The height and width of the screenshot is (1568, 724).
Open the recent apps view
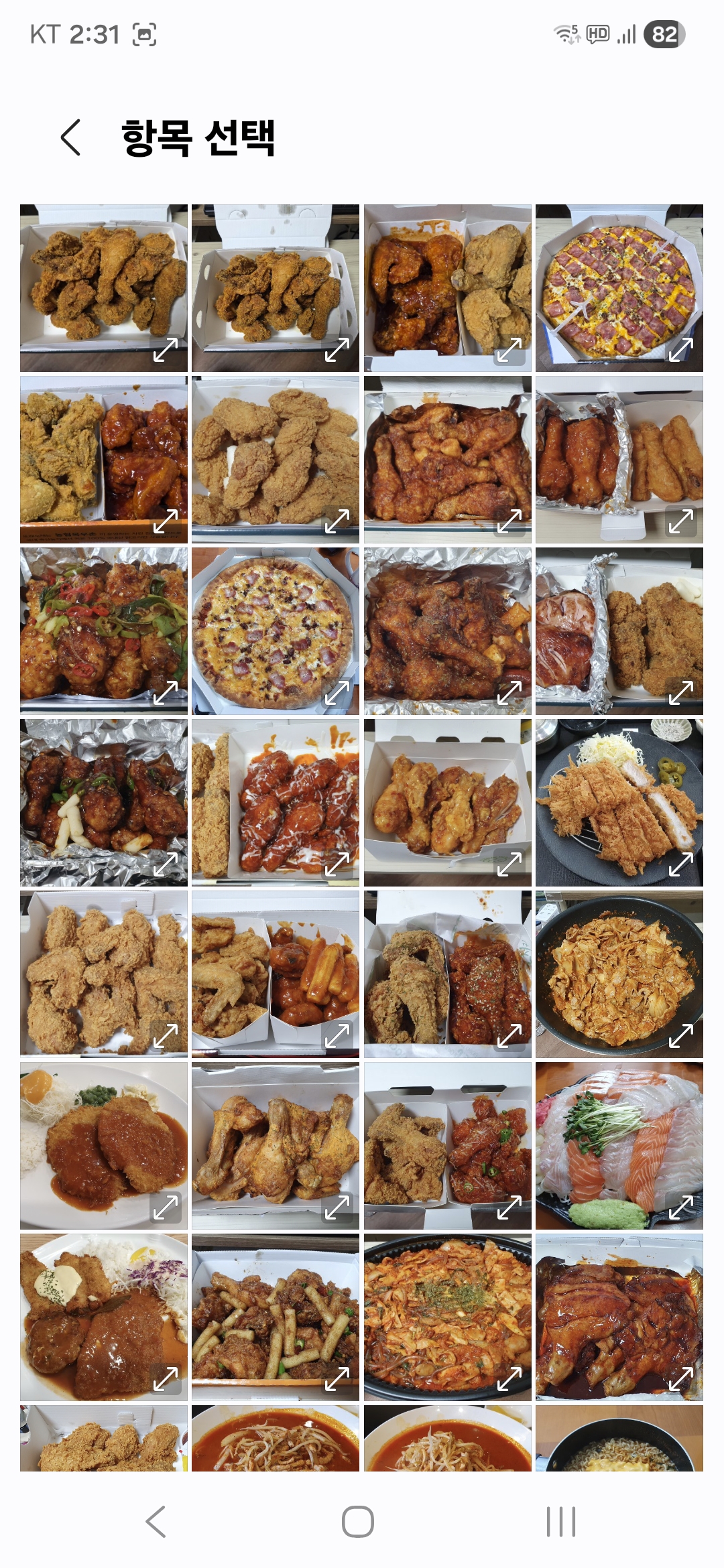tap(561, 1521)
